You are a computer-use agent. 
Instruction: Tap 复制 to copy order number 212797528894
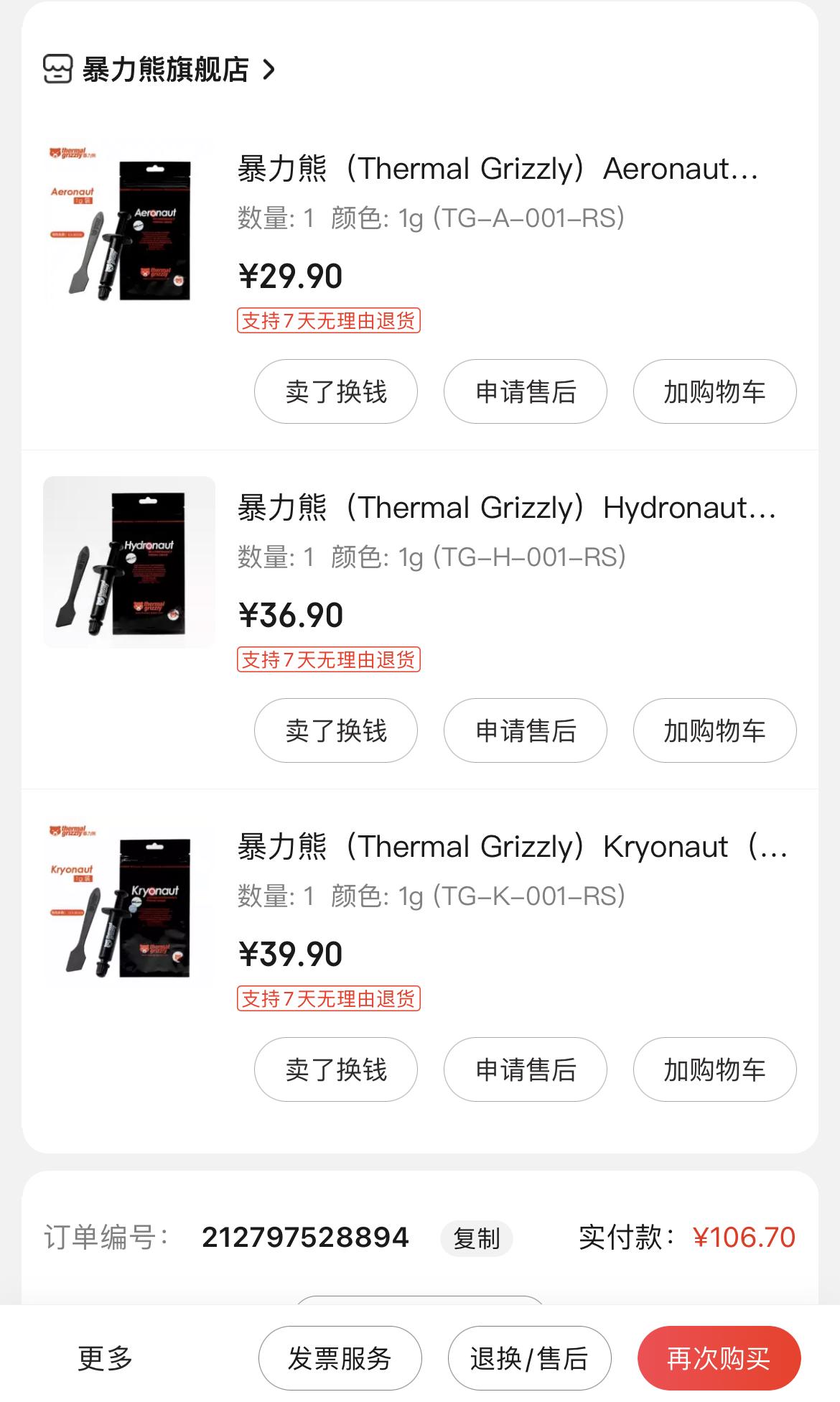click(x=477, y=1237)
